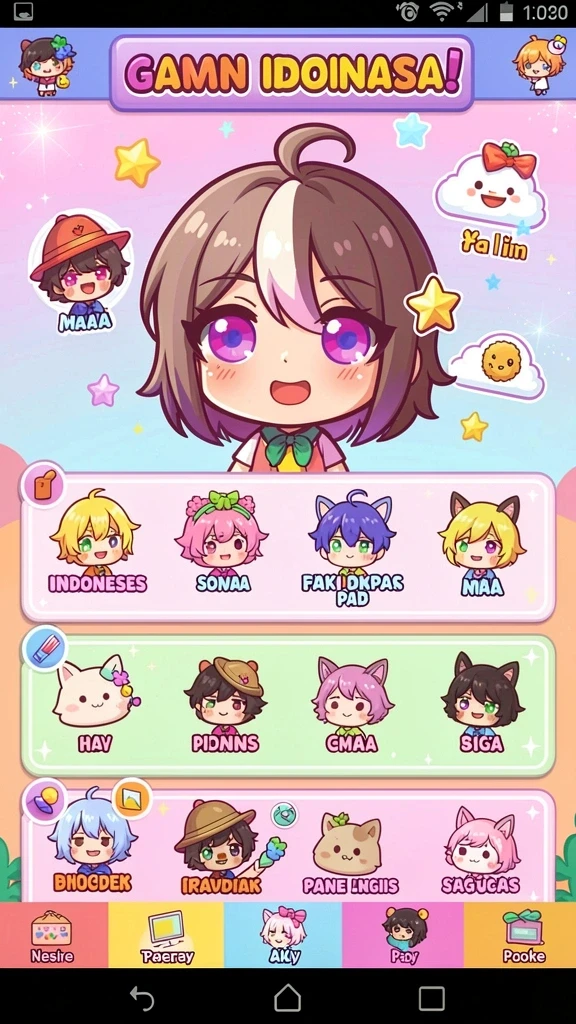Open the PIDNNS character
Viewport: 576px width, 1024px height.
(225, 704)
